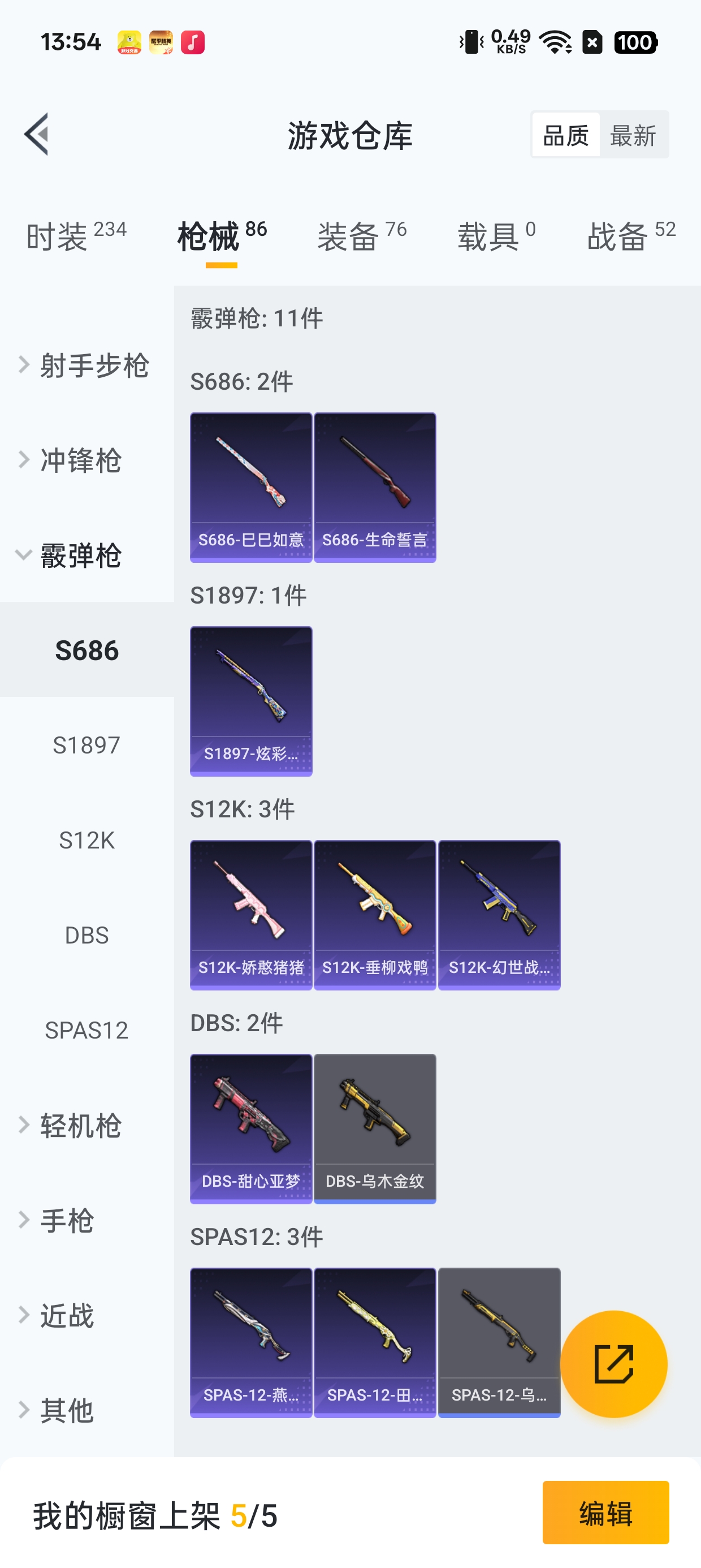View the DBS-乌木金纹 skin
This screenshot has width=701, height=1568.
pos(375,1128)
